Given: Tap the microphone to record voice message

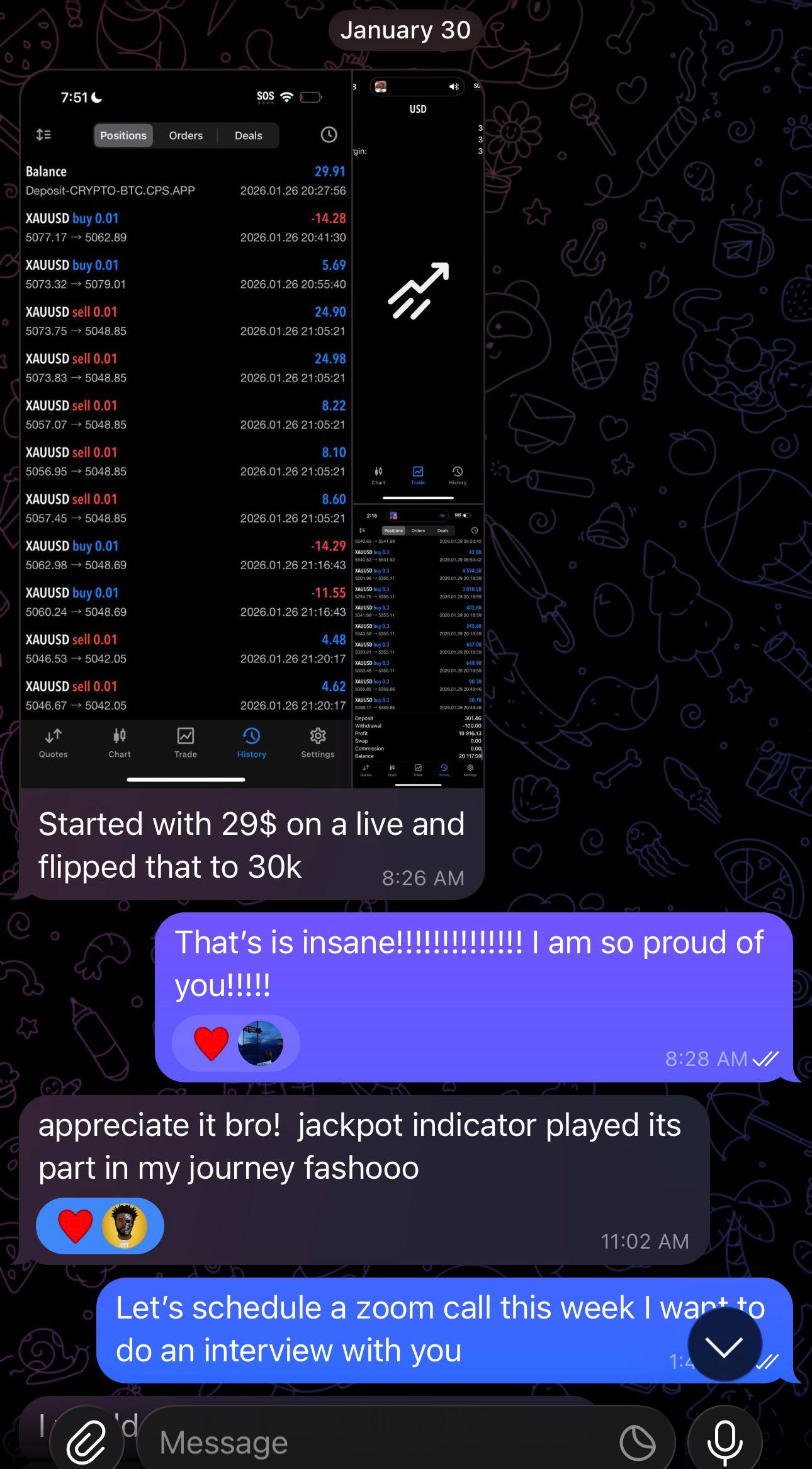Looking at the screenshot, I should (x=725, y=1442).
